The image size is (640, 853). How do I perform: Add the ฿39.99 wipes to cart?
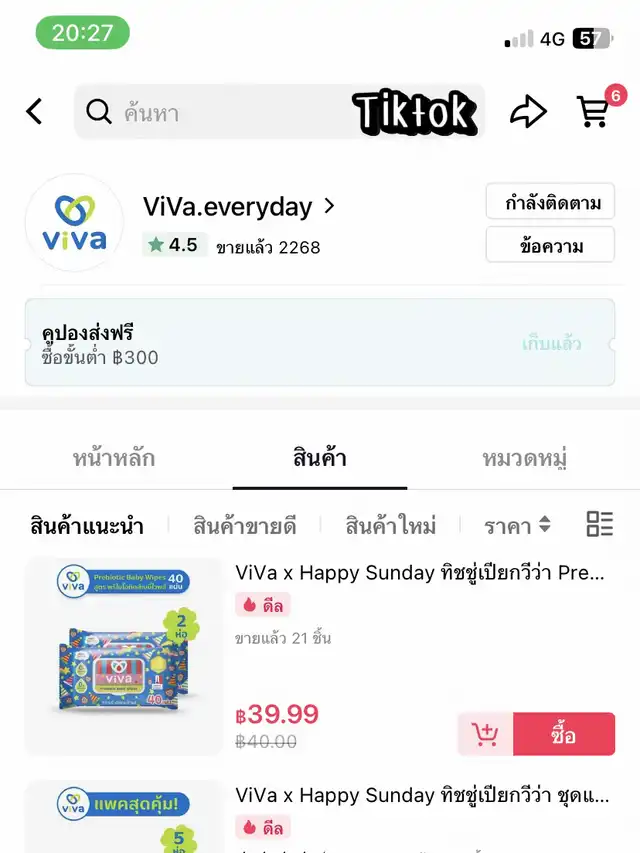click(486, 735)
